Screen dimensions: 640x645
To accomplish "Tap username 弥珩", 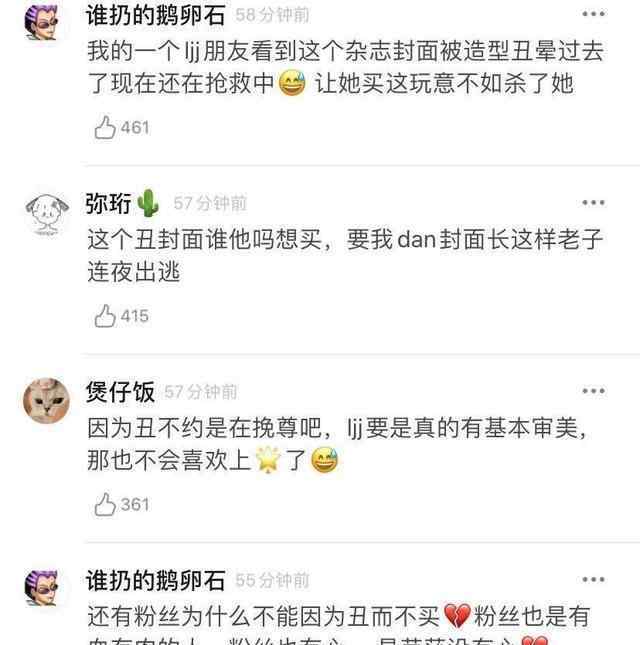I will coord(108,203).
